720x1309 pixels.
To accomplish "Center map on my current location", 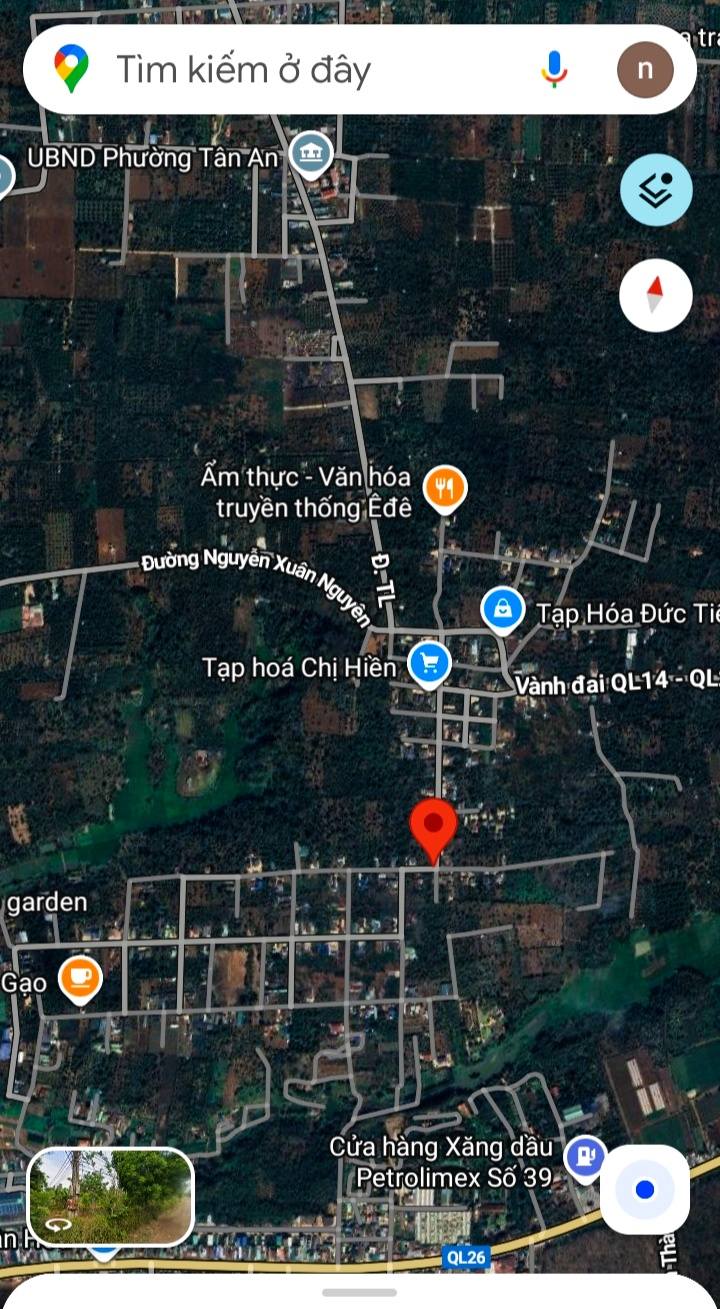I will pos(645,1189).
